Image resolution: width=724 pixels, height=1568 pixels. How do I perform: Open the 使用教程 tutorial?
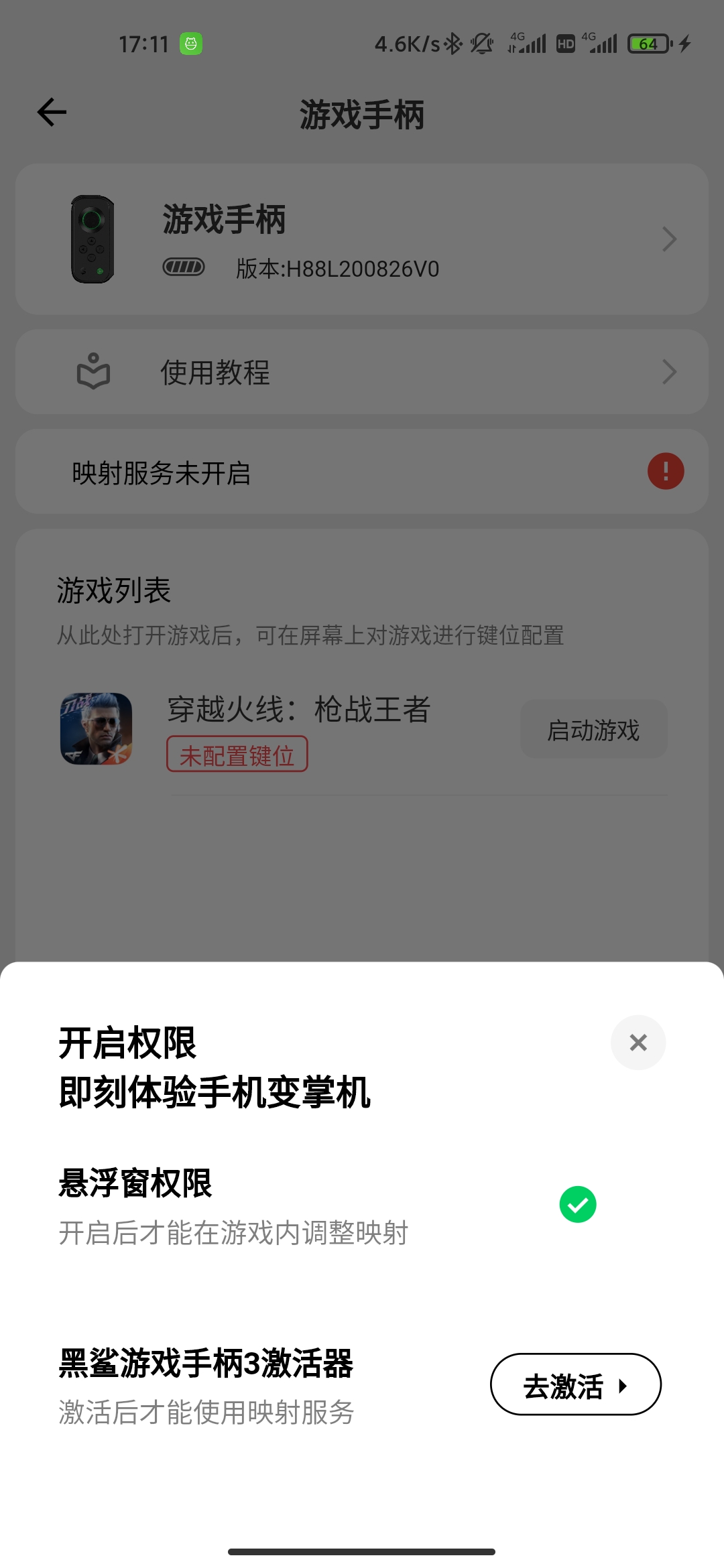click(362, 372)
